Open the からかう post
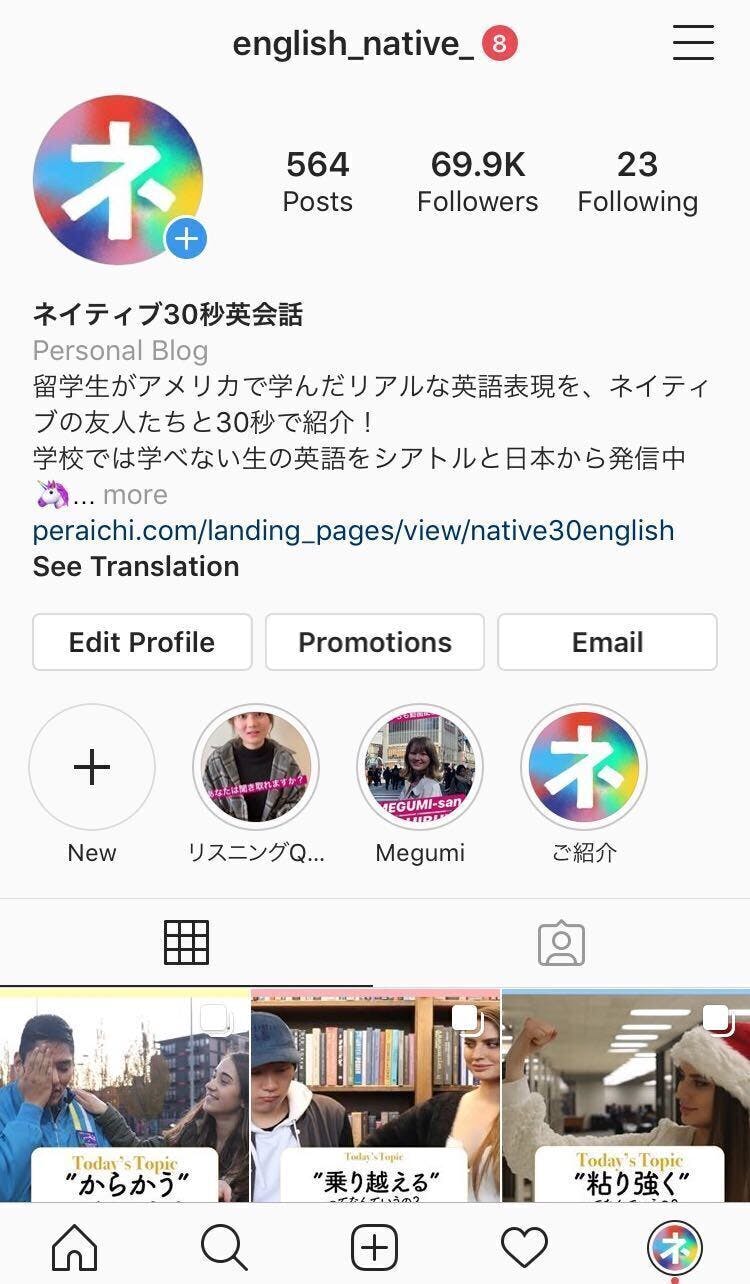This screenshot has width=750, height=1284. tap(124, 1095)
